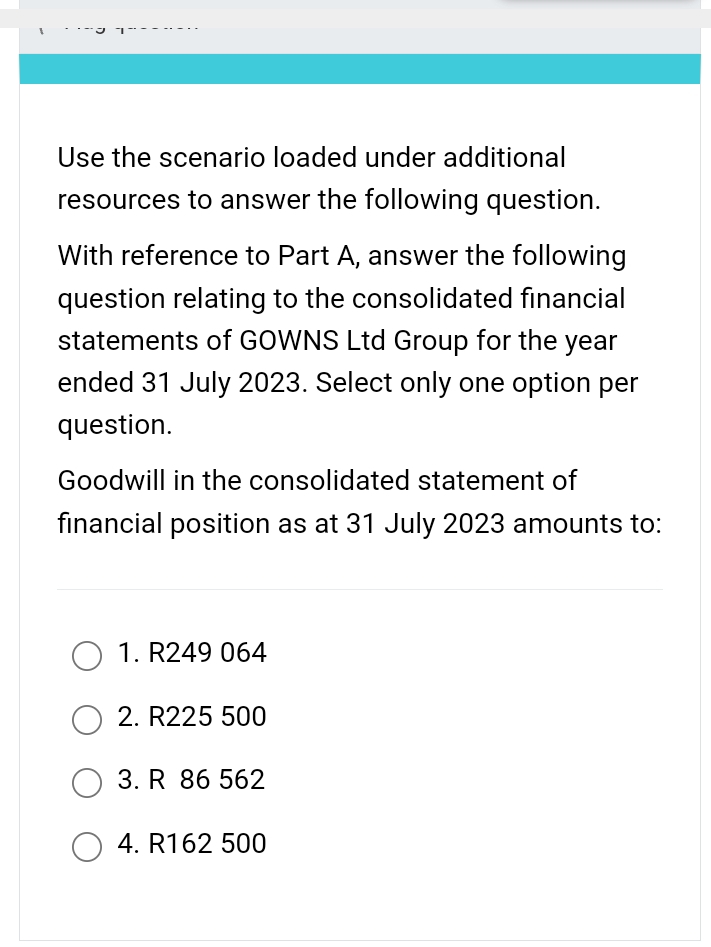
Task: Select answer option 1, R249 064
Action: click(x=87, y=655)
